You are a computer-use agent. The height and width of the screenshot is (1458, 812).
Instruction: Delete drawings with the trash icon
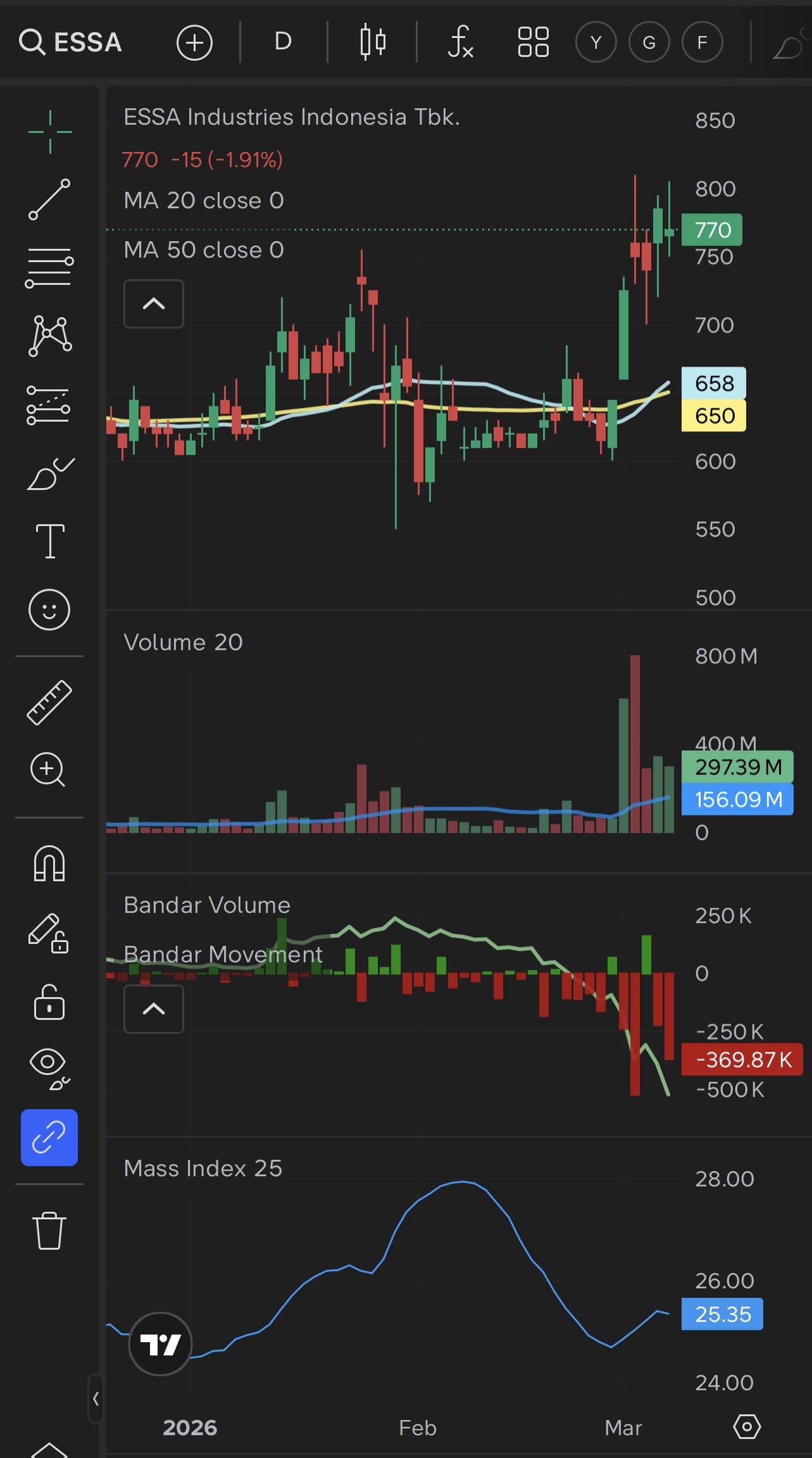coord(49,1231)
